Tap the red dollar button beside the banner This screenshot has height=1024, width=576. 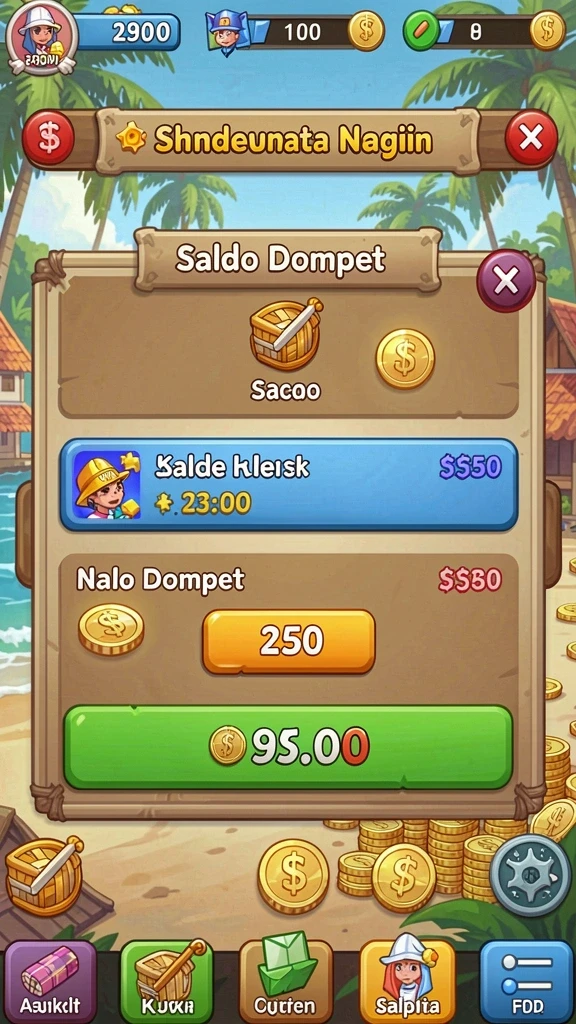[x=48, y=138]
